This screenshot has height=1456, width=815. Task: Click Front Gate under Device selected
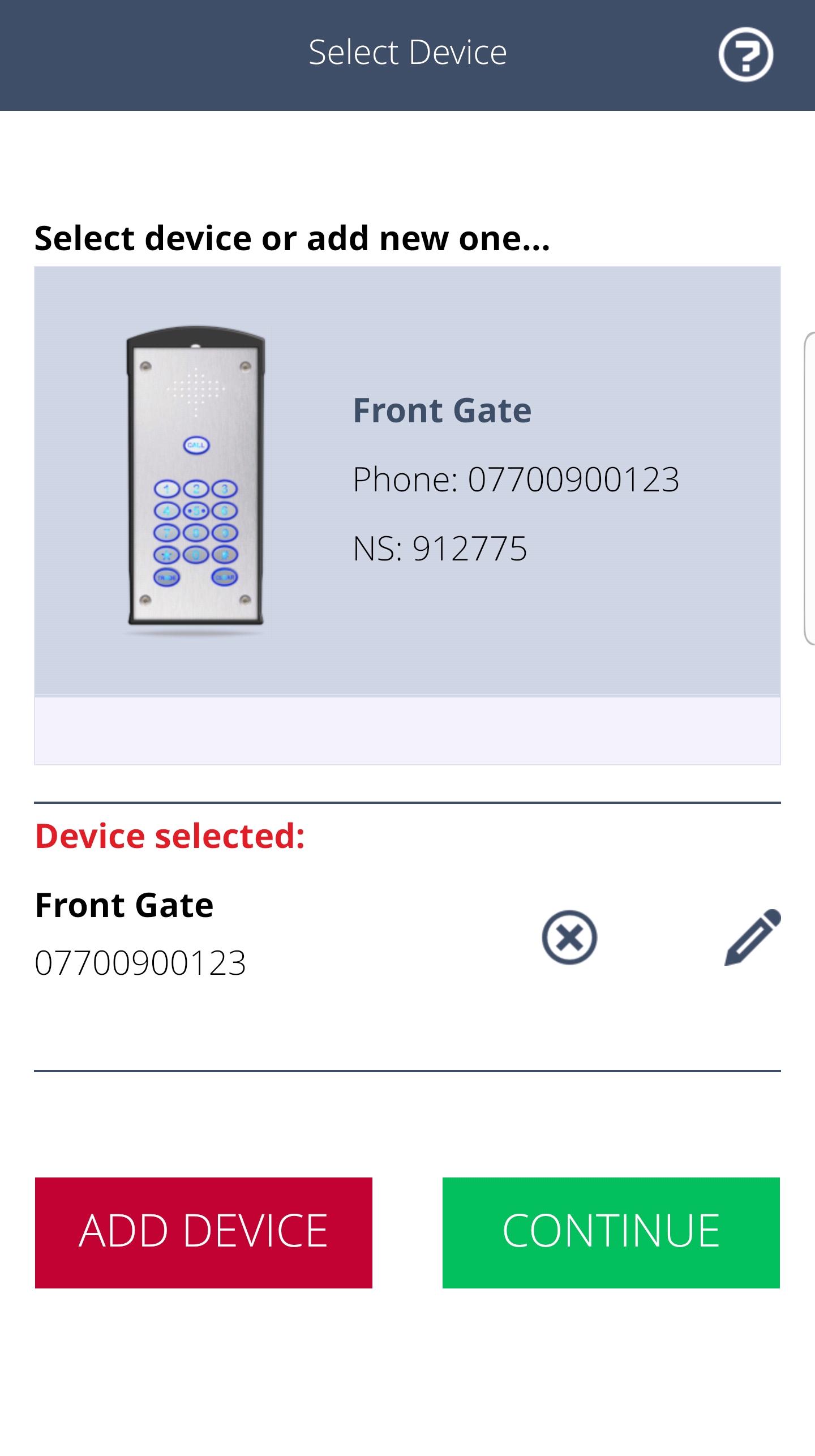pos(123,904)
